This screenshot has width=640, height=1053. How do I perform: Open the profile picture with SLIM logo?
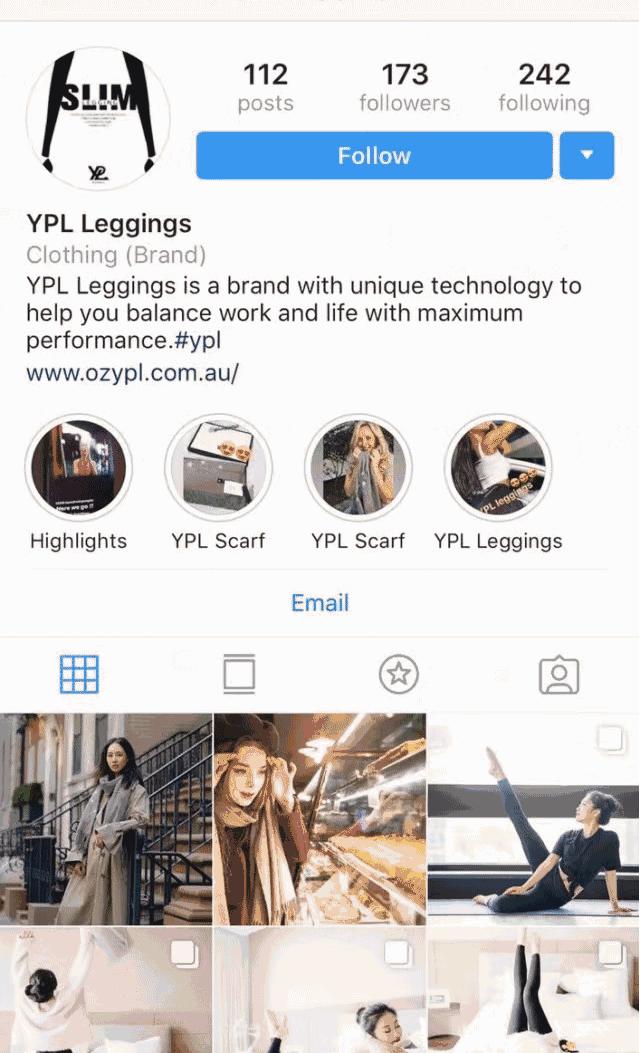(x=98, y=118)
